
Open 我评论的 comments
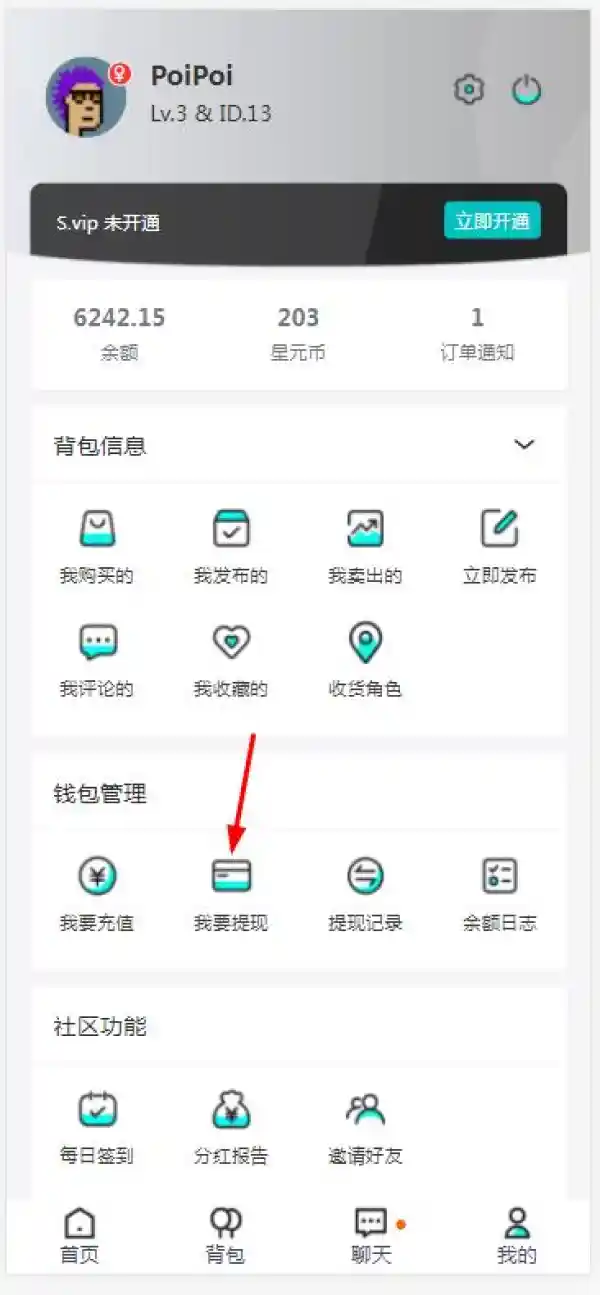tap(97, 659)
